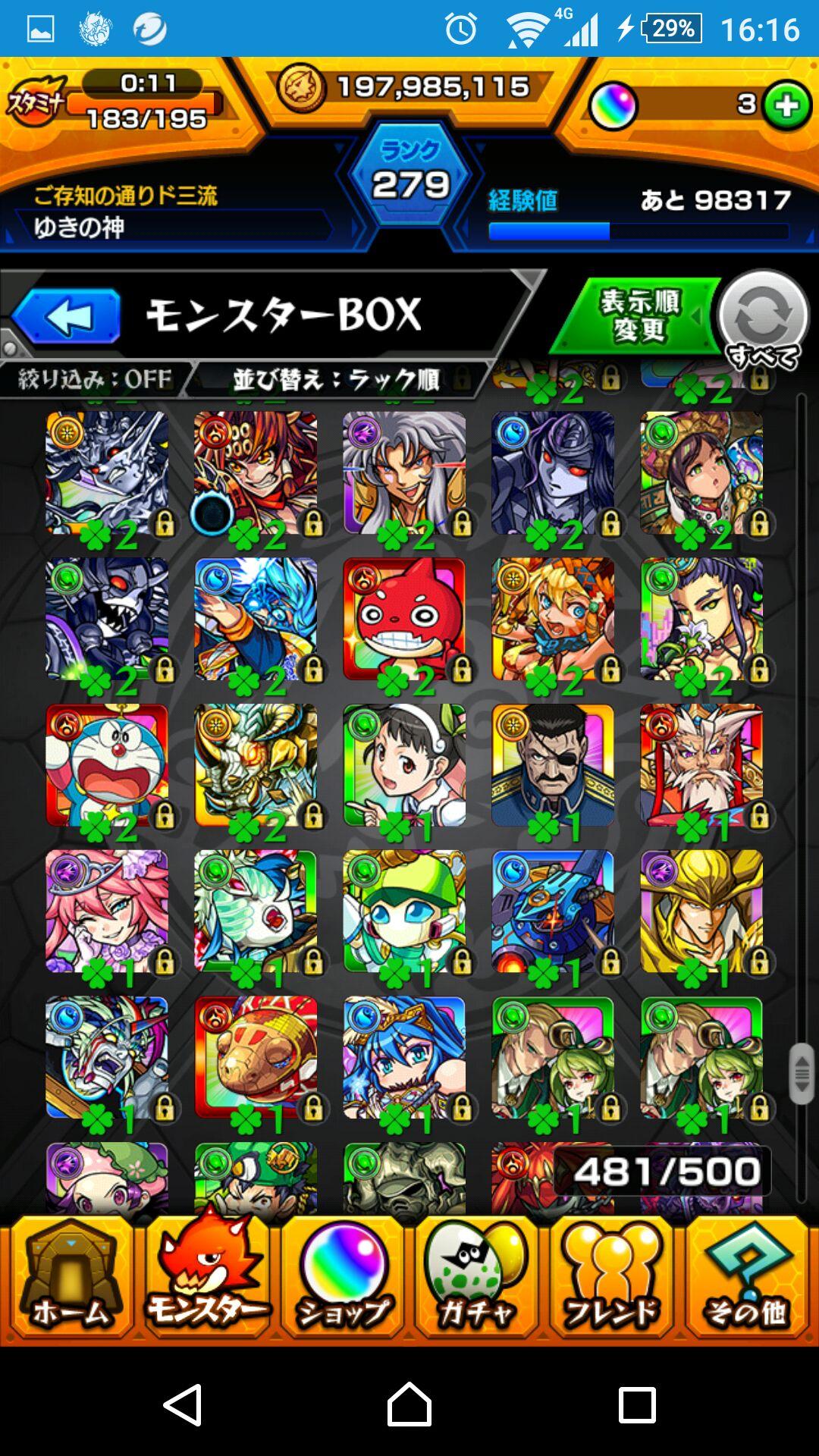The image size is (819, 1456).
Task: Add orbs with the green plus button
Action: click(786, 105)
